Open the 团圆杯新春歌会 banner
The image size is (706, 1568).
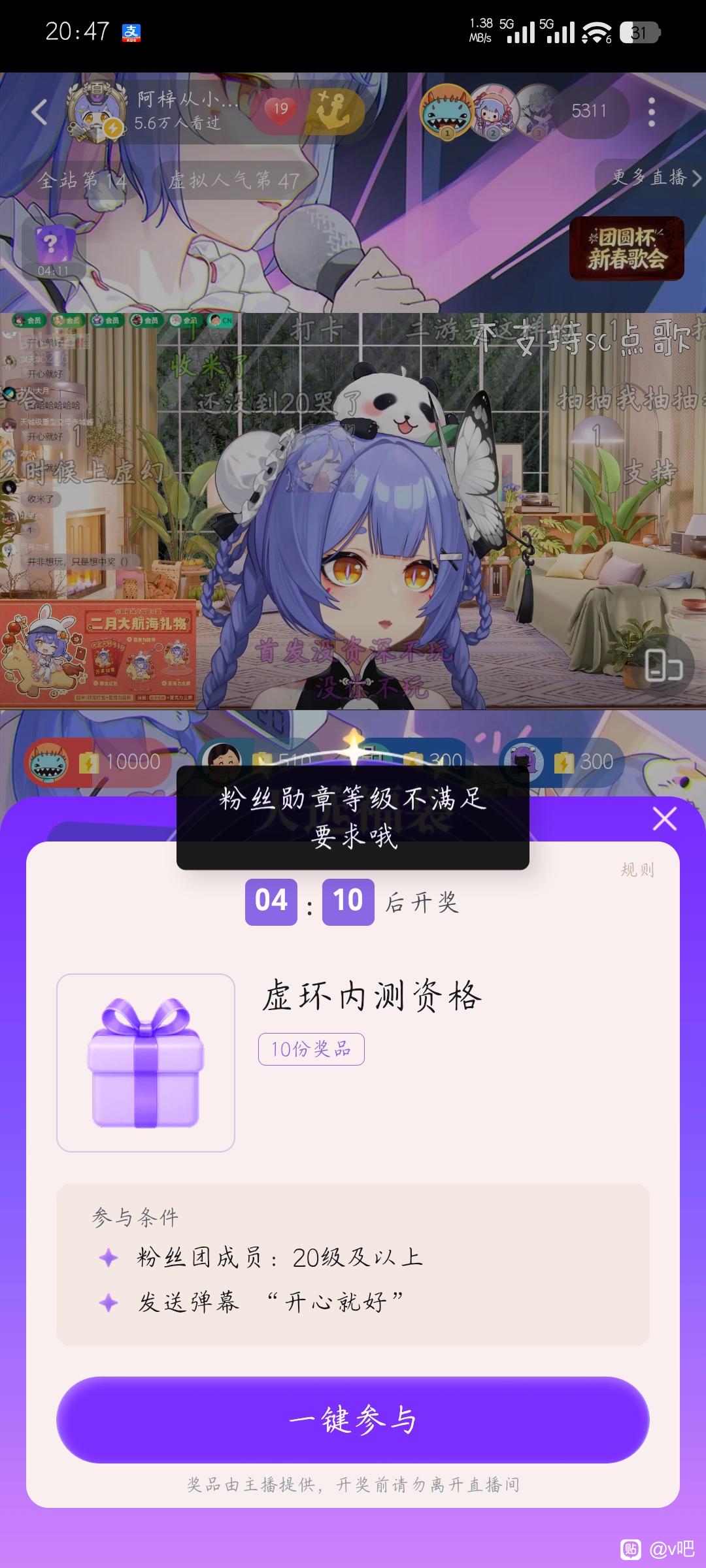pos(626,248)
